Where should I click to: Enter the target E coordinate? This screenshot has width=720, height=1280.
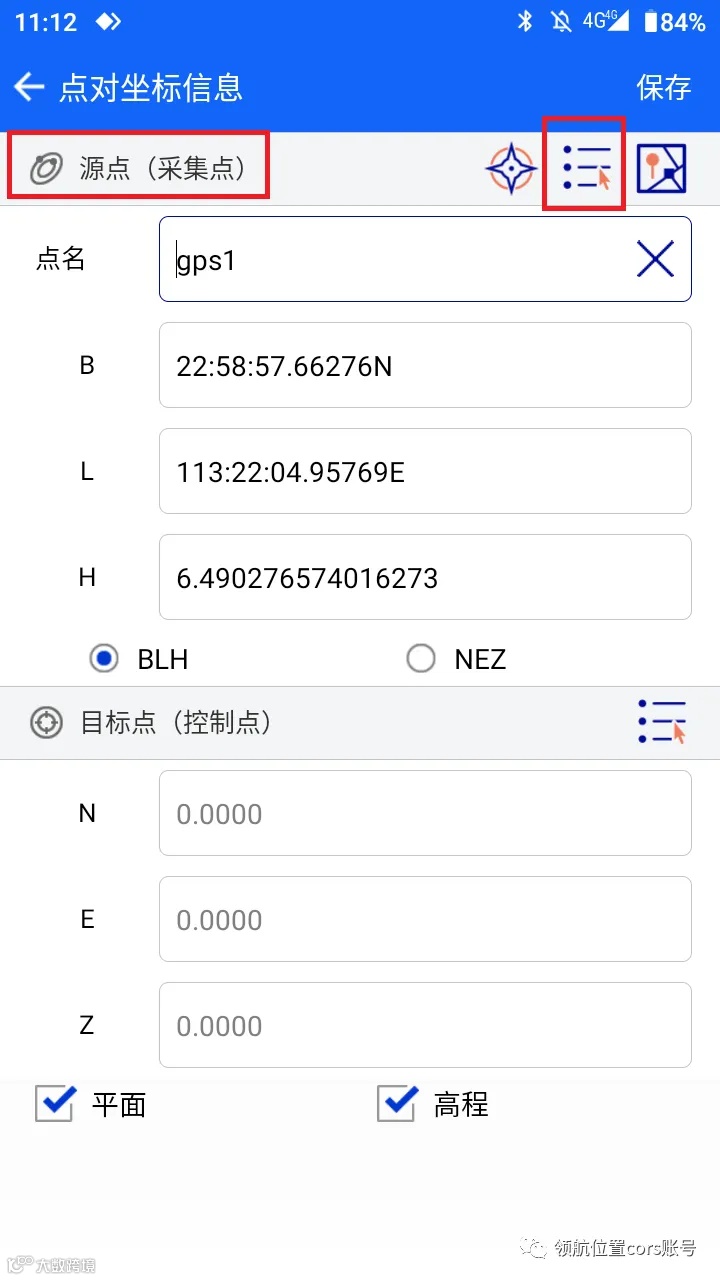[425, 920]
